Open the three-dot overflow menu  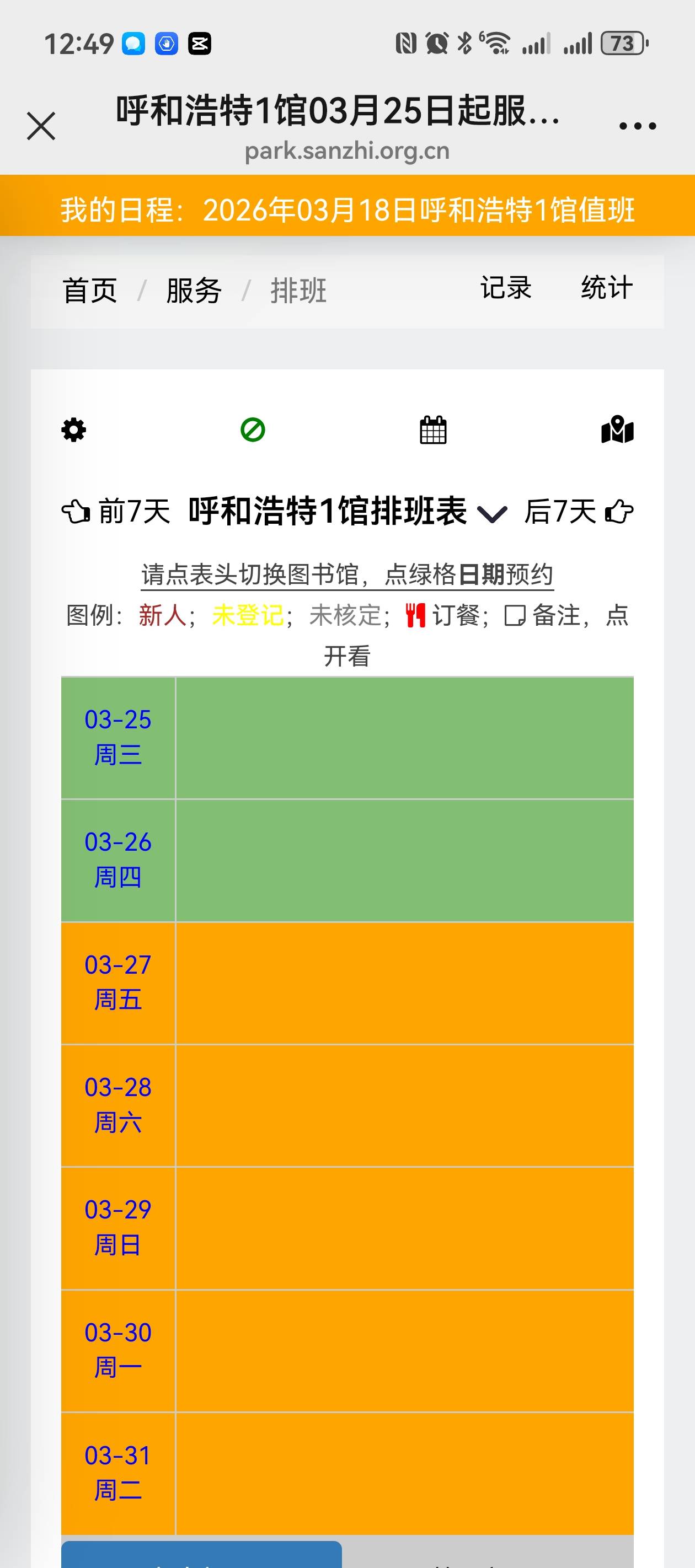(637, 126)
